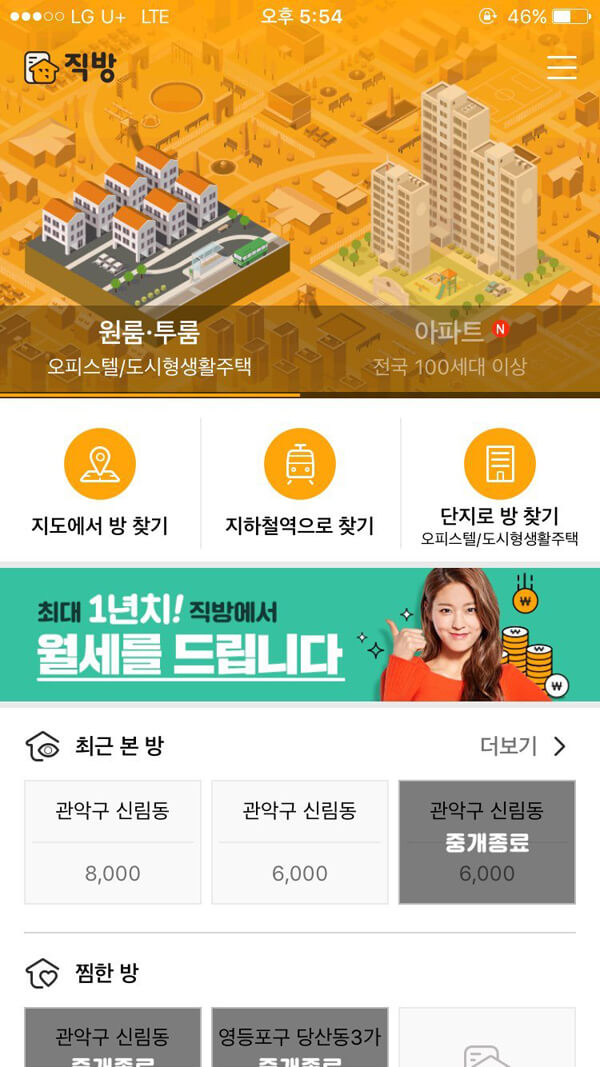
Task: View more recent rooms via 더보기
Action: pyautogui.click(x=523, y=746)
